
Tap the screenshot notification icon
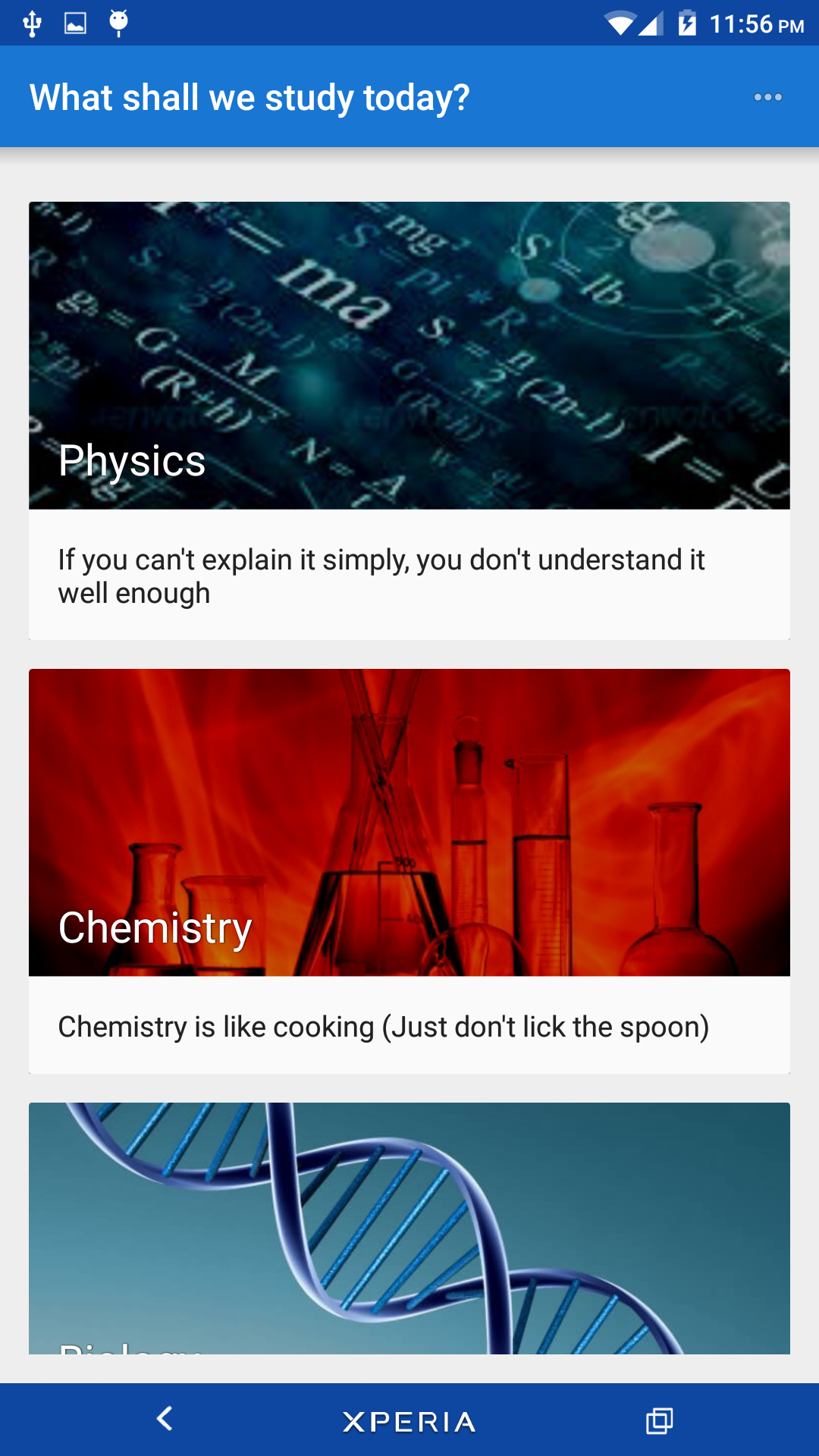76,22
